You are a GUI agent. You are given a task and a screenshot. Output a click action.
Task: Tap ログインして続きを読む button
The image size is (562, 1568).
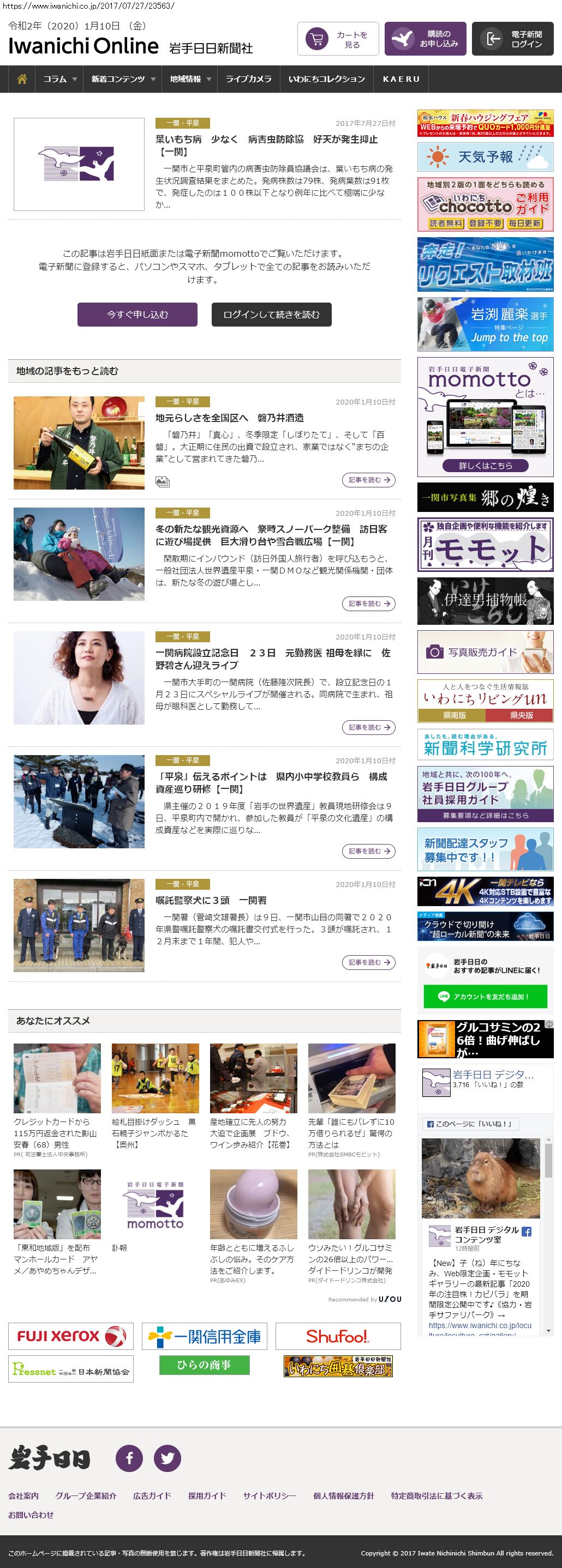pyautogui.click(x=271, y=315)
